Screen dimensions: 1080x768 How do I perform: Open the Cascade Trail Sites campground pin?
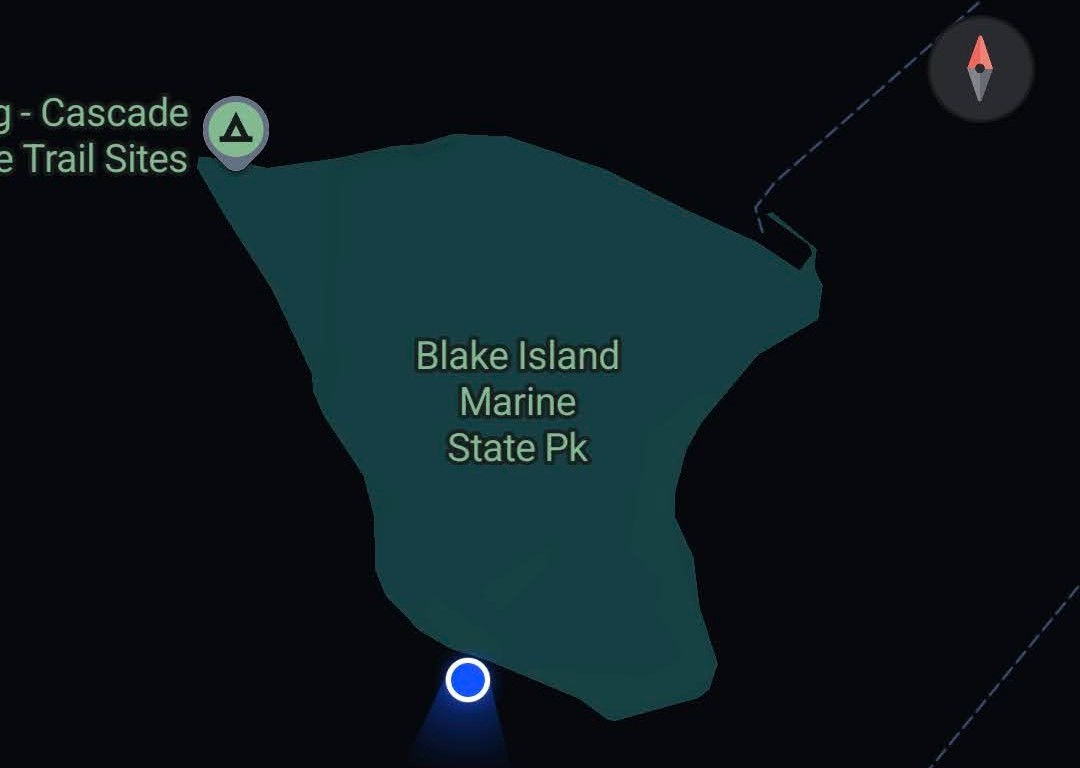(x=236, y=129)
